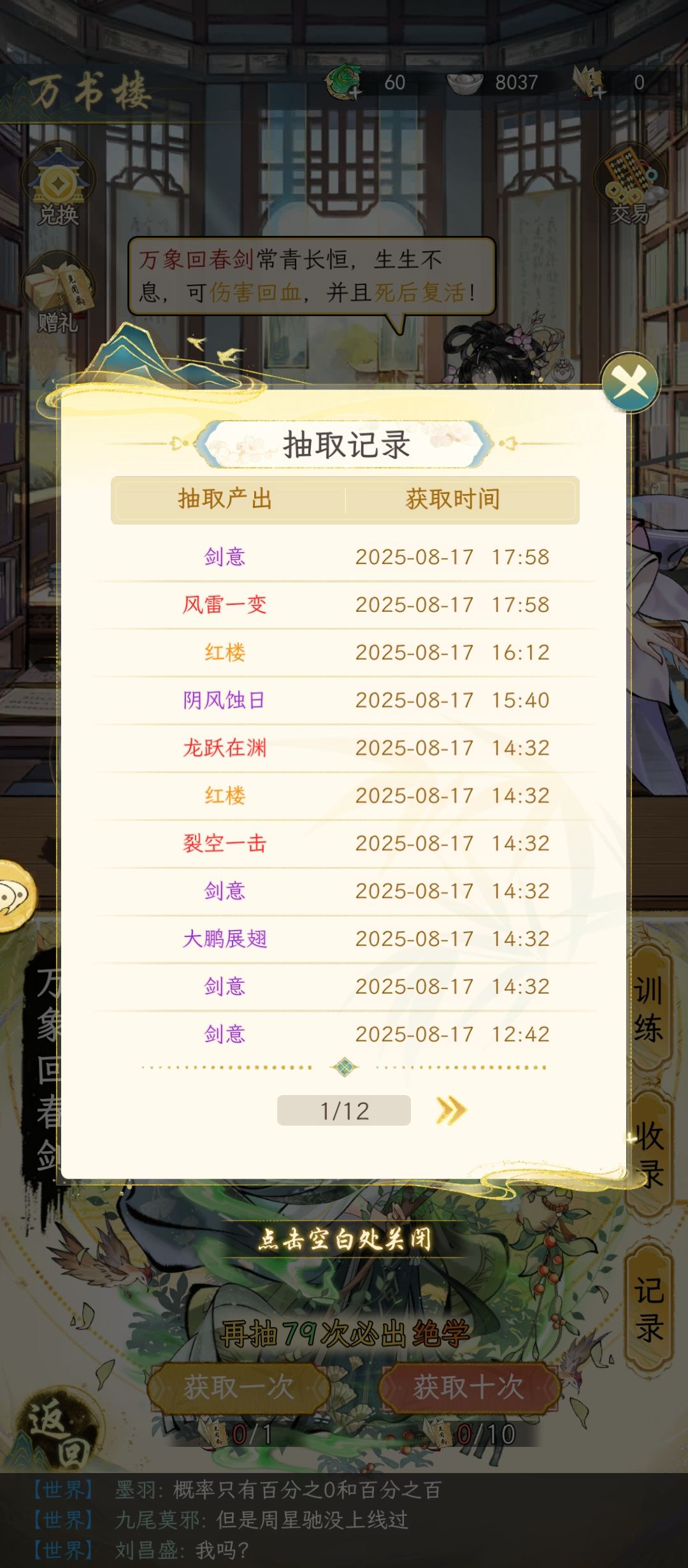Tap 点击空白处关闭 to dismiss the popup

pyautogui.click(x=345, y=1239)
